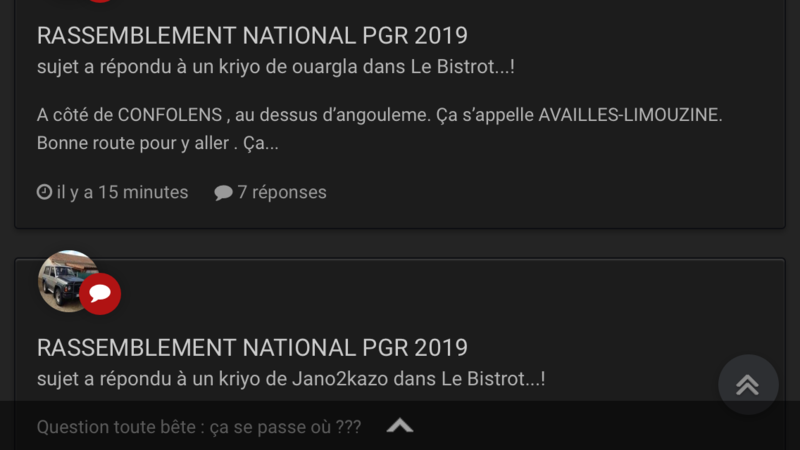This screenshot has width=800, height=450.
Task: Tap the scroll-to-top double chevron button
Action: 747,385
